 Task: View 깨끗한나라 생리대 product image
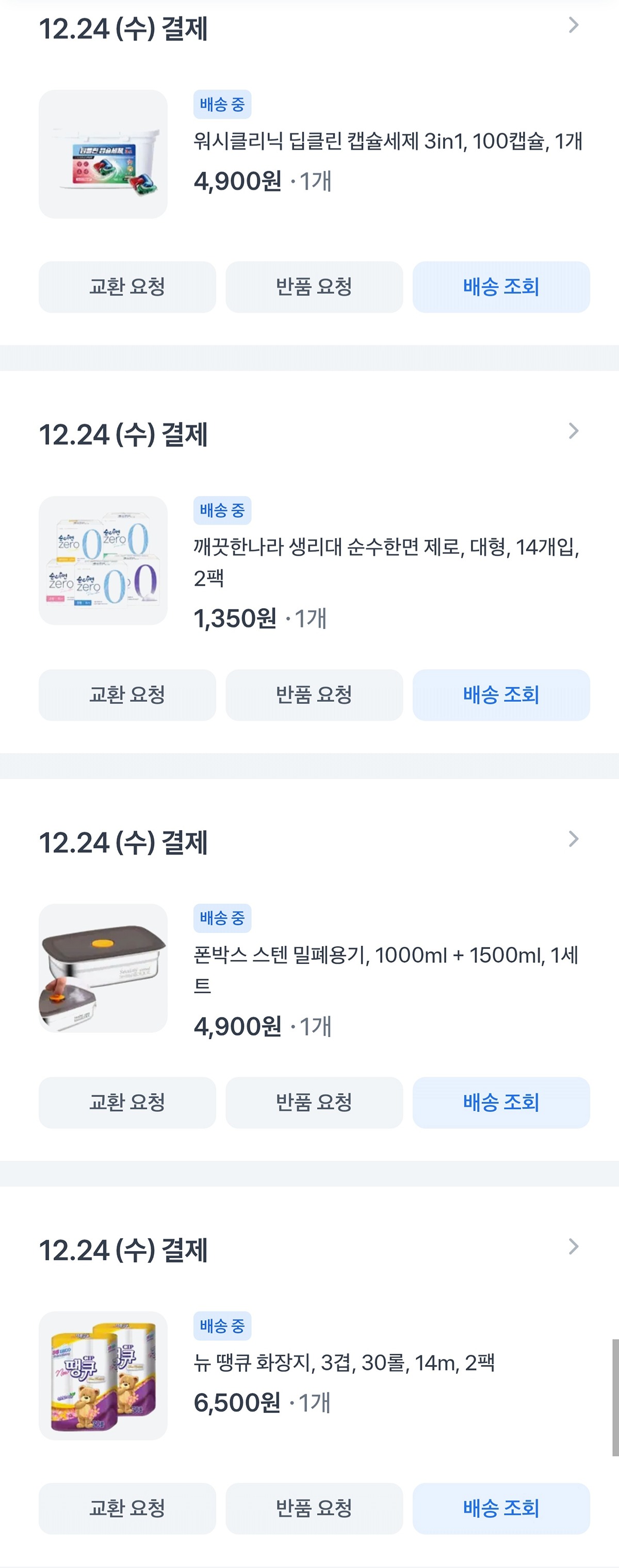coord(103,560)
